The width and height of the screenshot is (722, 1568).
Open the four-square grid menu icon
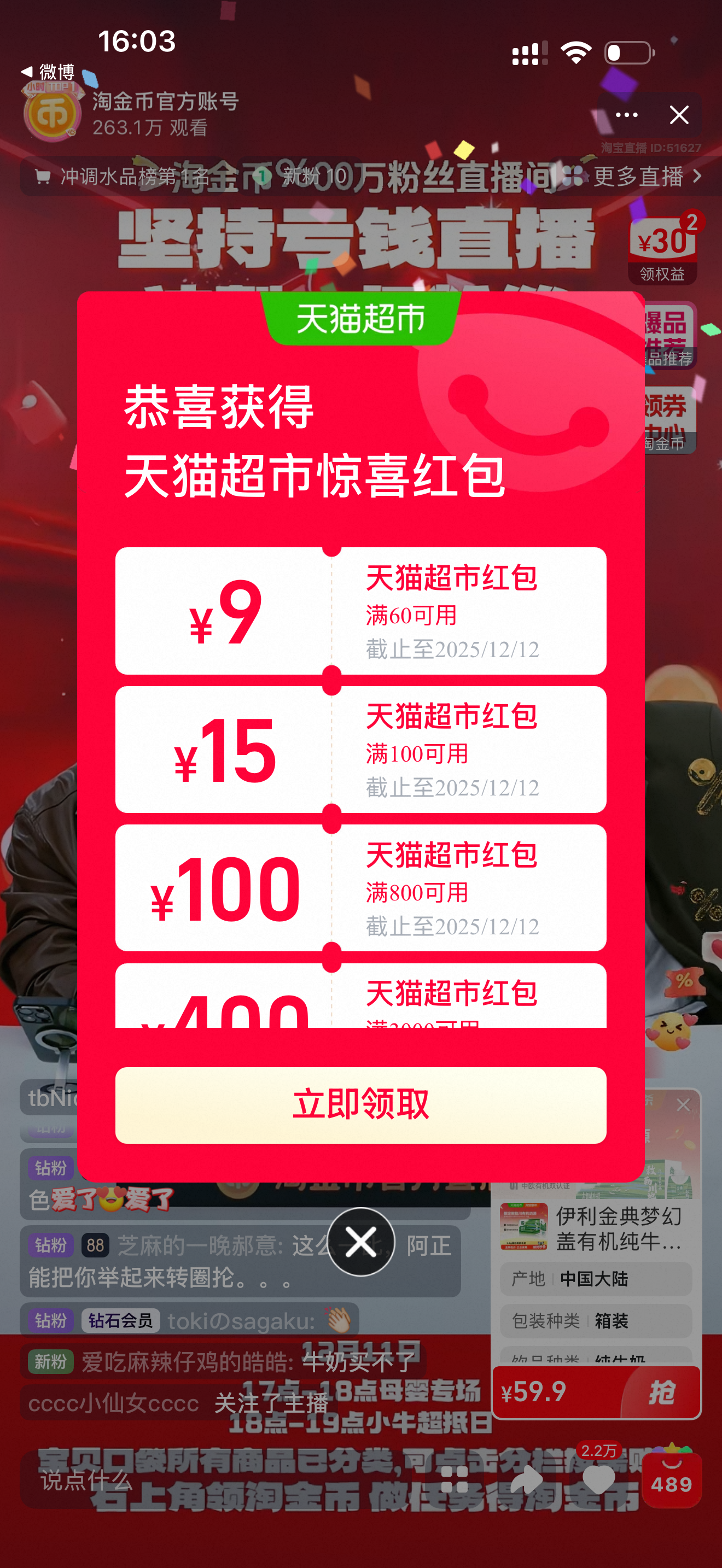454,1479
